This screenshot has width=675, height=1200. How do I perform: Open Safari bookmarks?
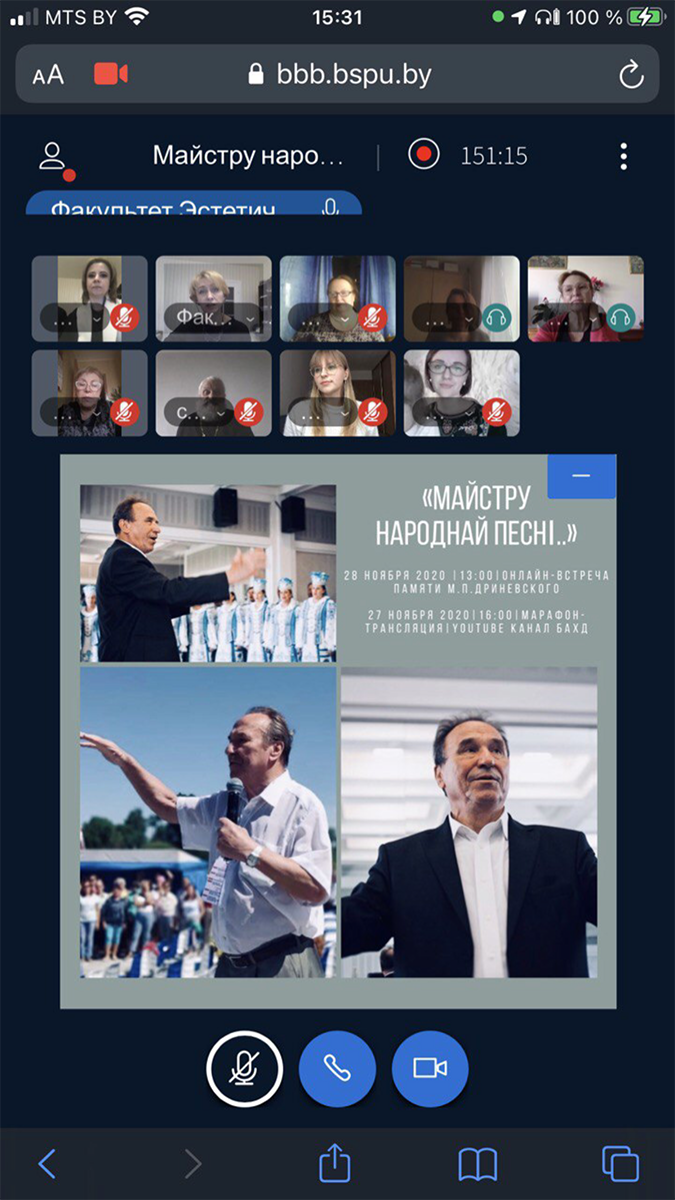click(x=478, y=1164)
